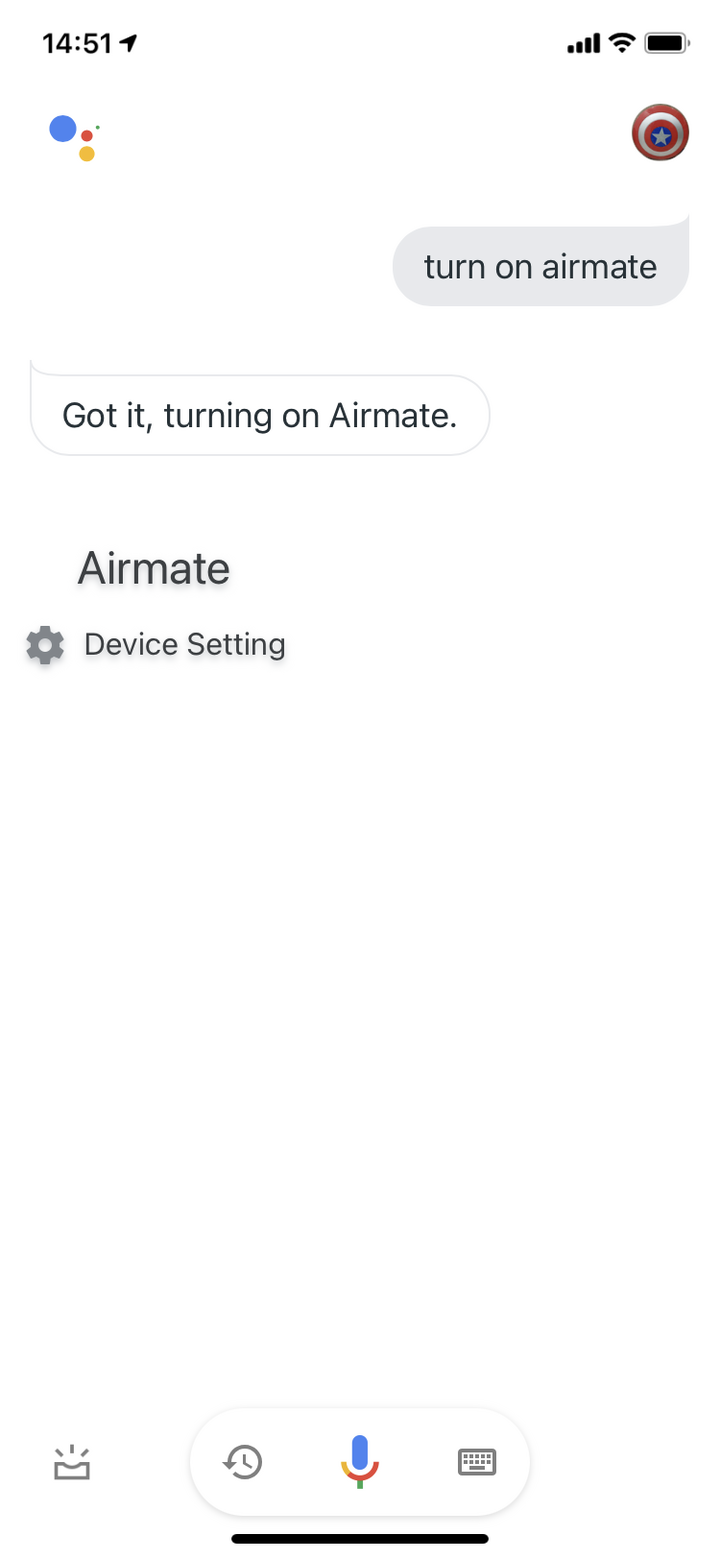Open the activity history clock icon
720x1559 pixels.
pyautogui.click(x=243, y=1463)
